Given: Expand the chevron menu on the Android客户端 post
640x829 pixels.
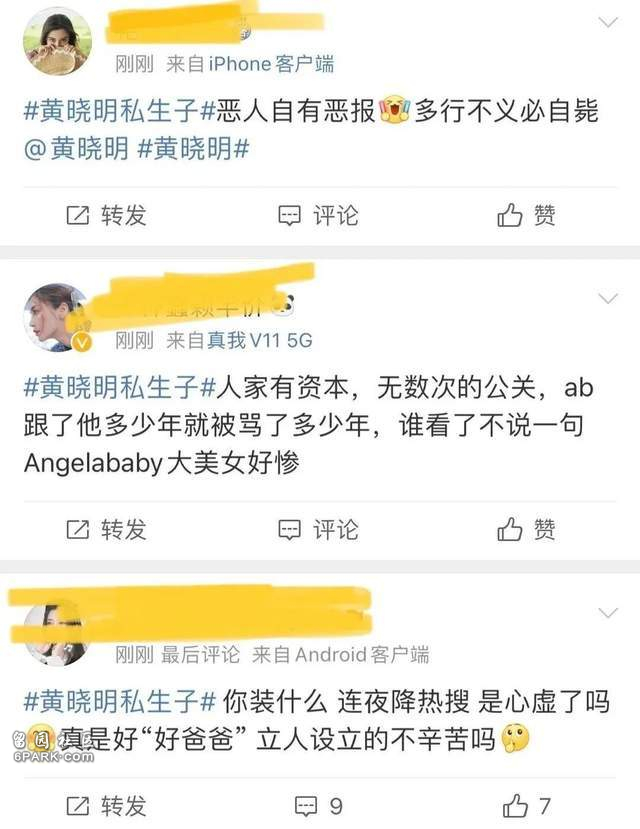Looking at the screenshot, I should click(607, 612).
